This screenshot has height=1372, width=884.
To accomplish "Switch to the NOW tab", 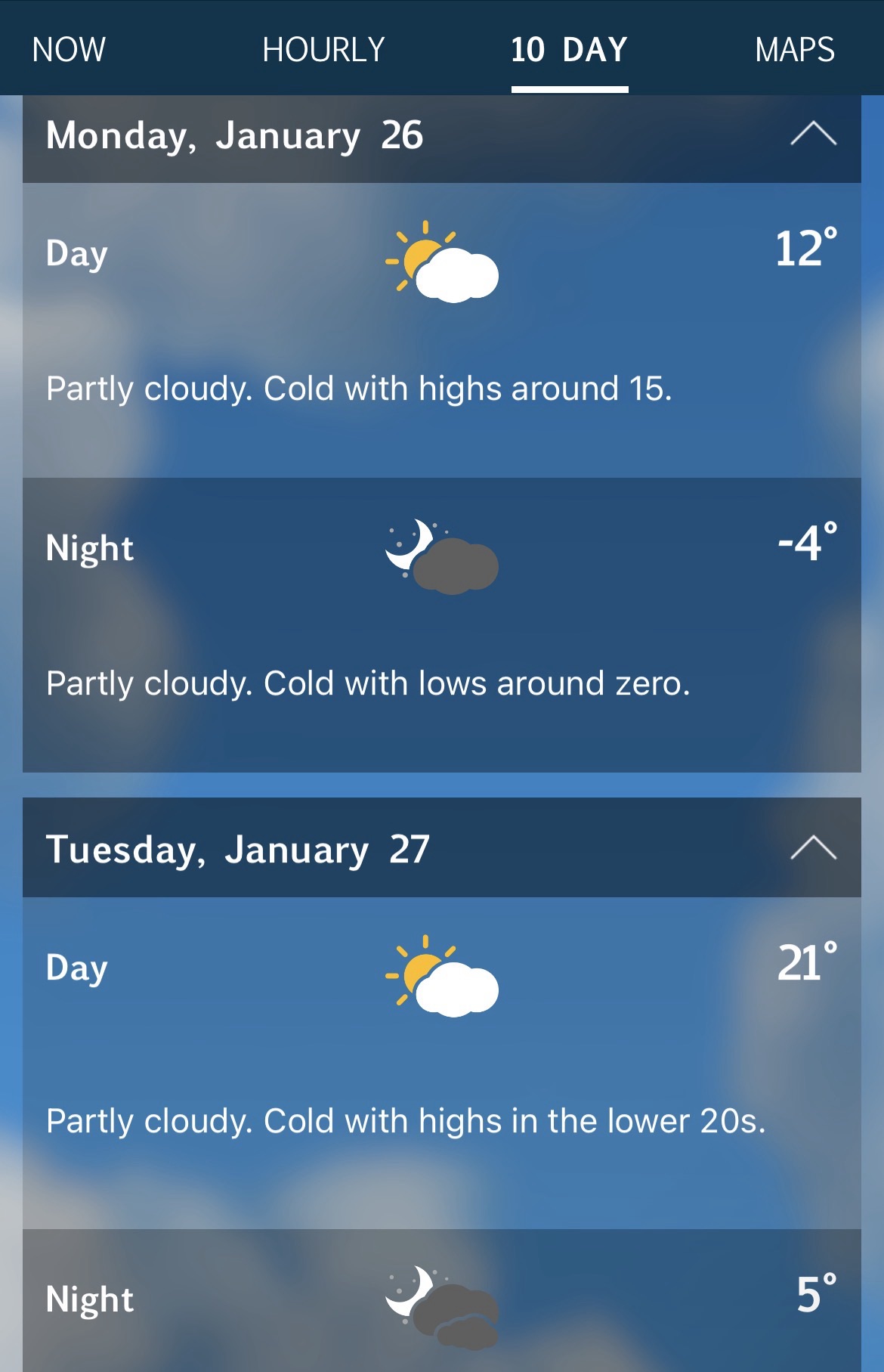I will (x=69, y=50).
